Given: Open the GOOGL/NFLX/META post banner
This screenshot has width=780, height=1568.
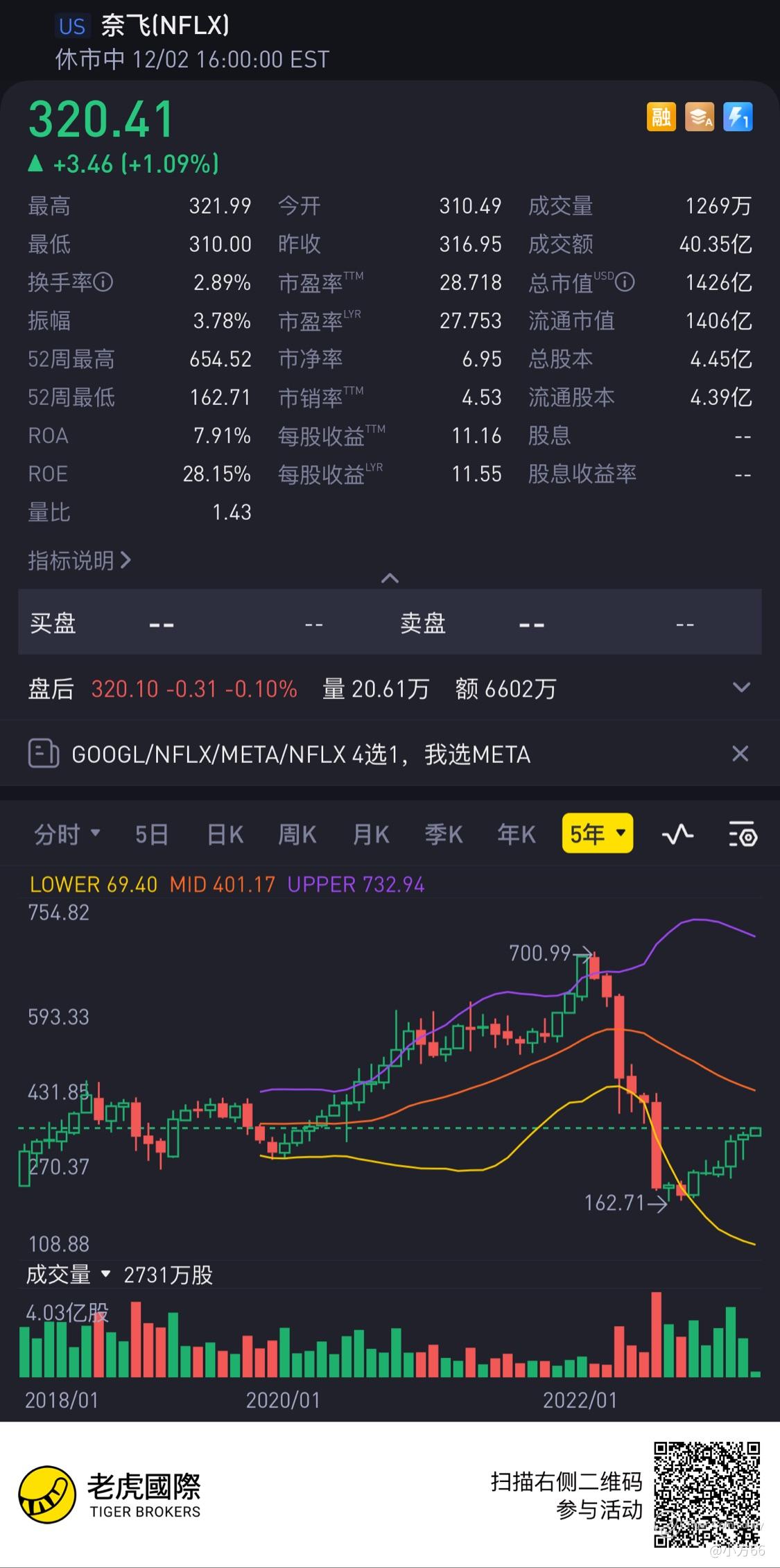Looking at the screenshot, I should point(301,754).
